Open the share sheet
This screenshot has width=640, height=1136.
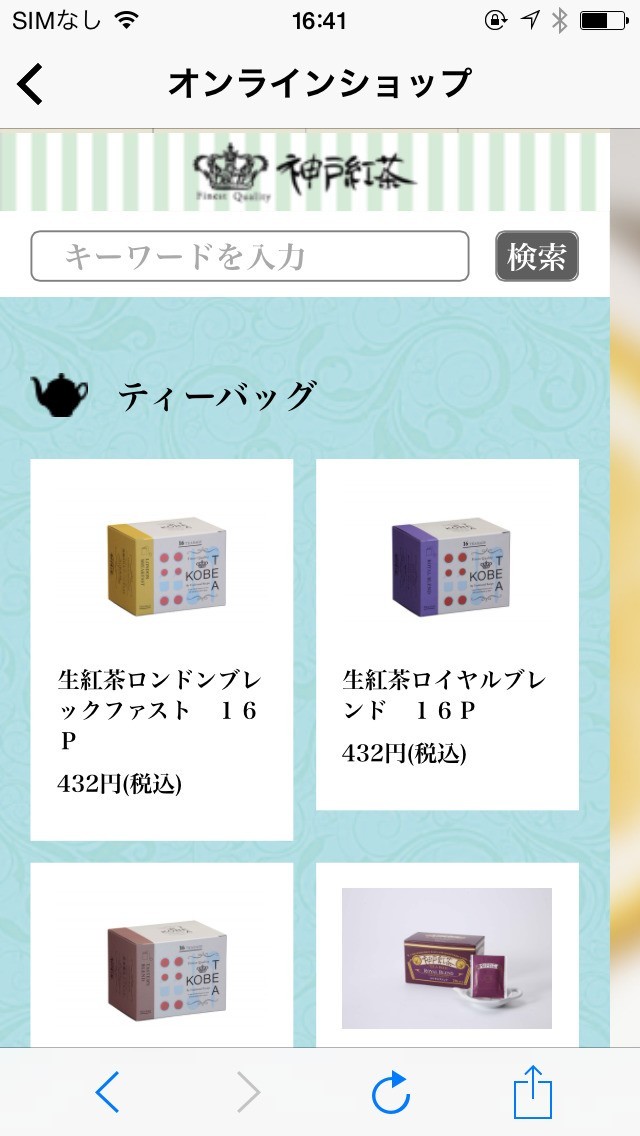click(532, 1092)
